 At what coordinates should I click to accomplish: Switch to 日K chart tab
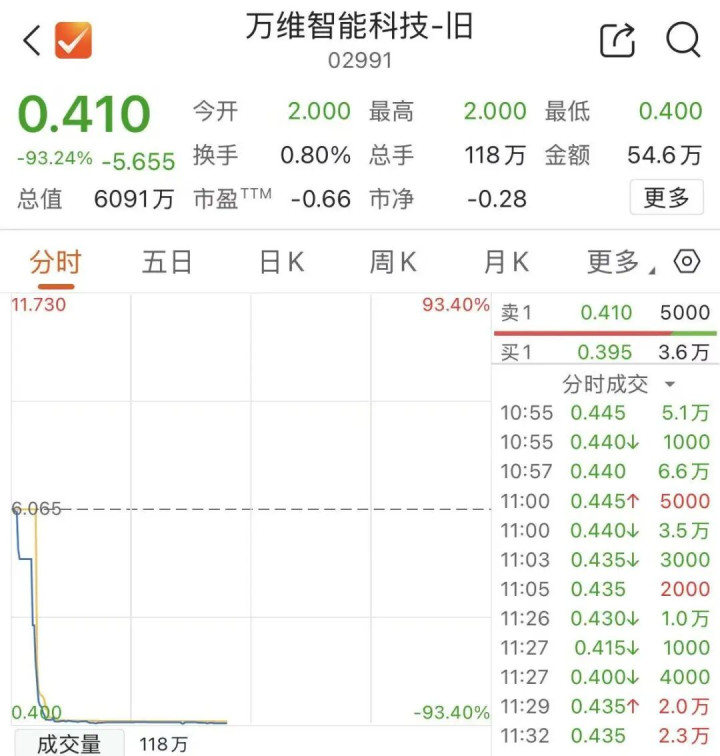tap(282, 263)
